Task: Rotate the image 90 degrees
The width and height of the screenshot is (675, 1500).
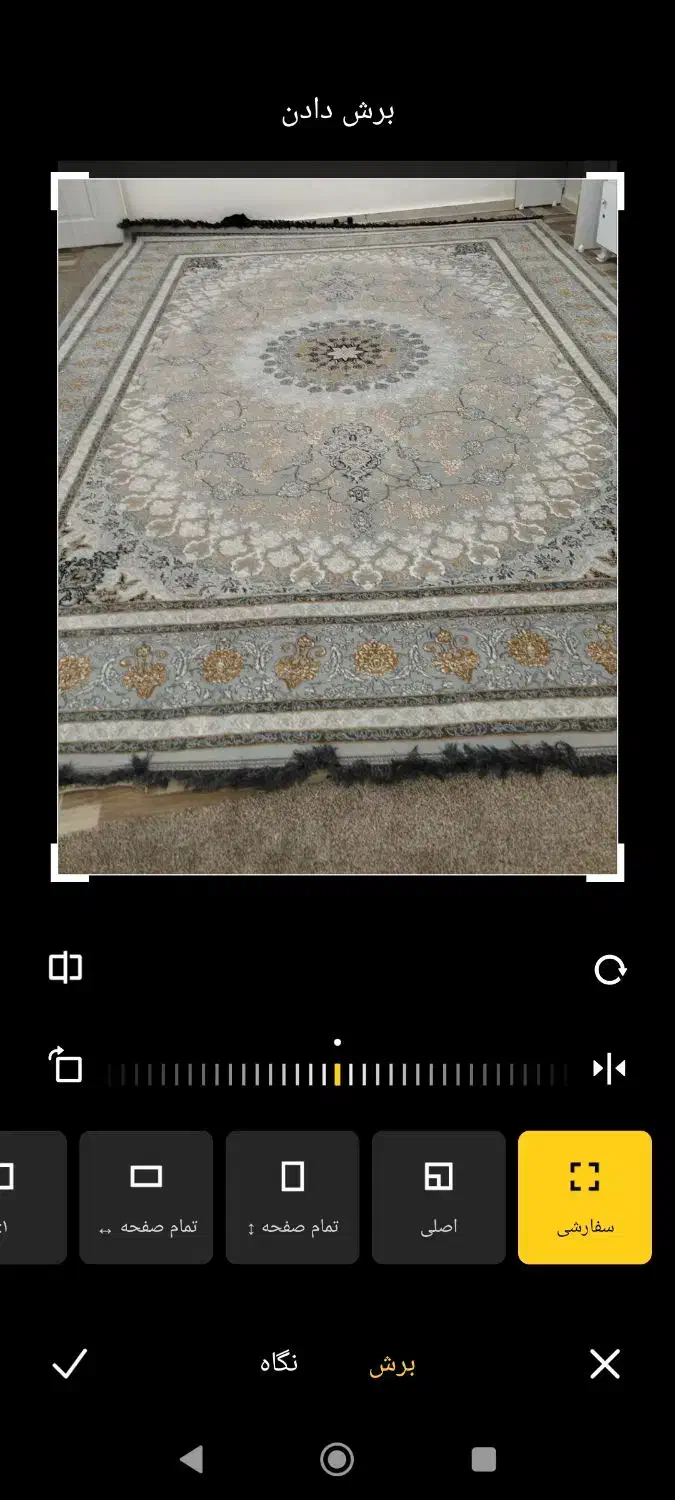Action: [66, 1066]
